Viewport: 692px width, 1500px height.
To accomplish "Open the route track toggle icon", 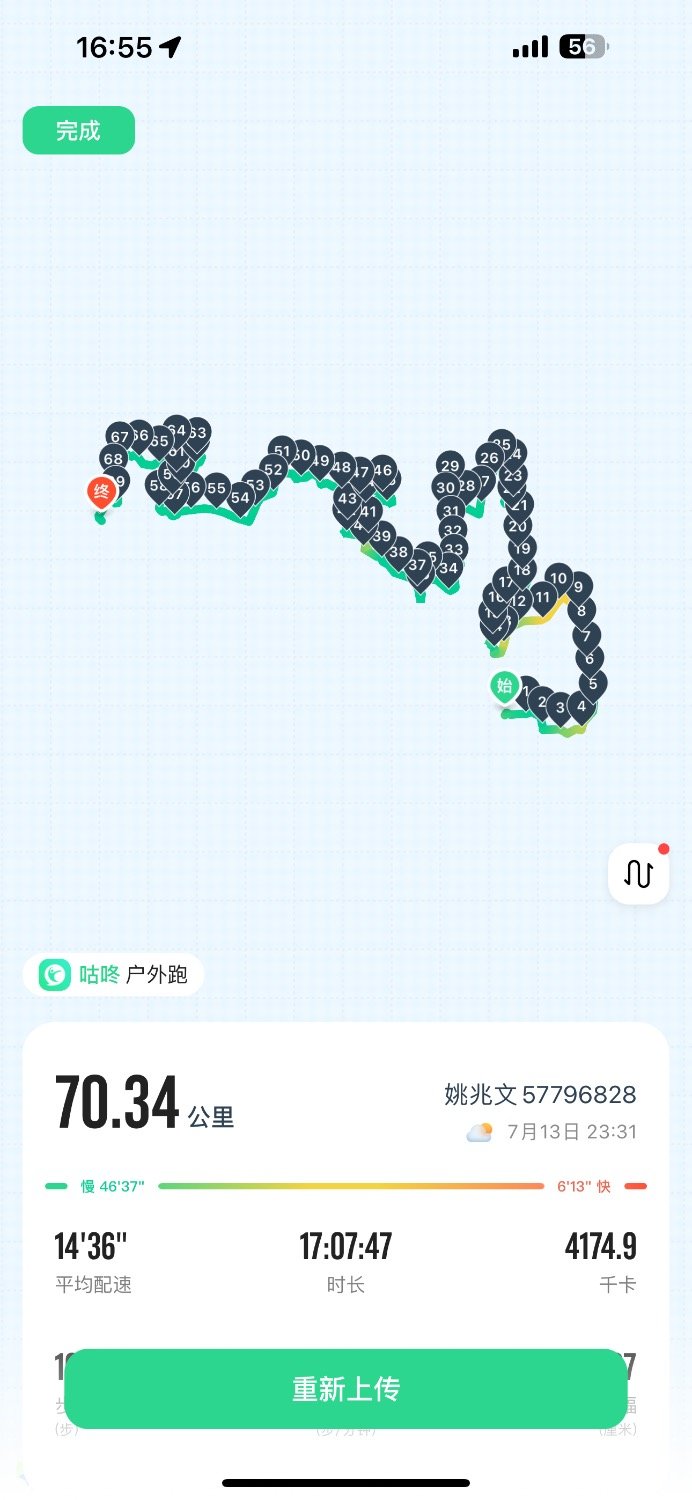I will [639, 874].
